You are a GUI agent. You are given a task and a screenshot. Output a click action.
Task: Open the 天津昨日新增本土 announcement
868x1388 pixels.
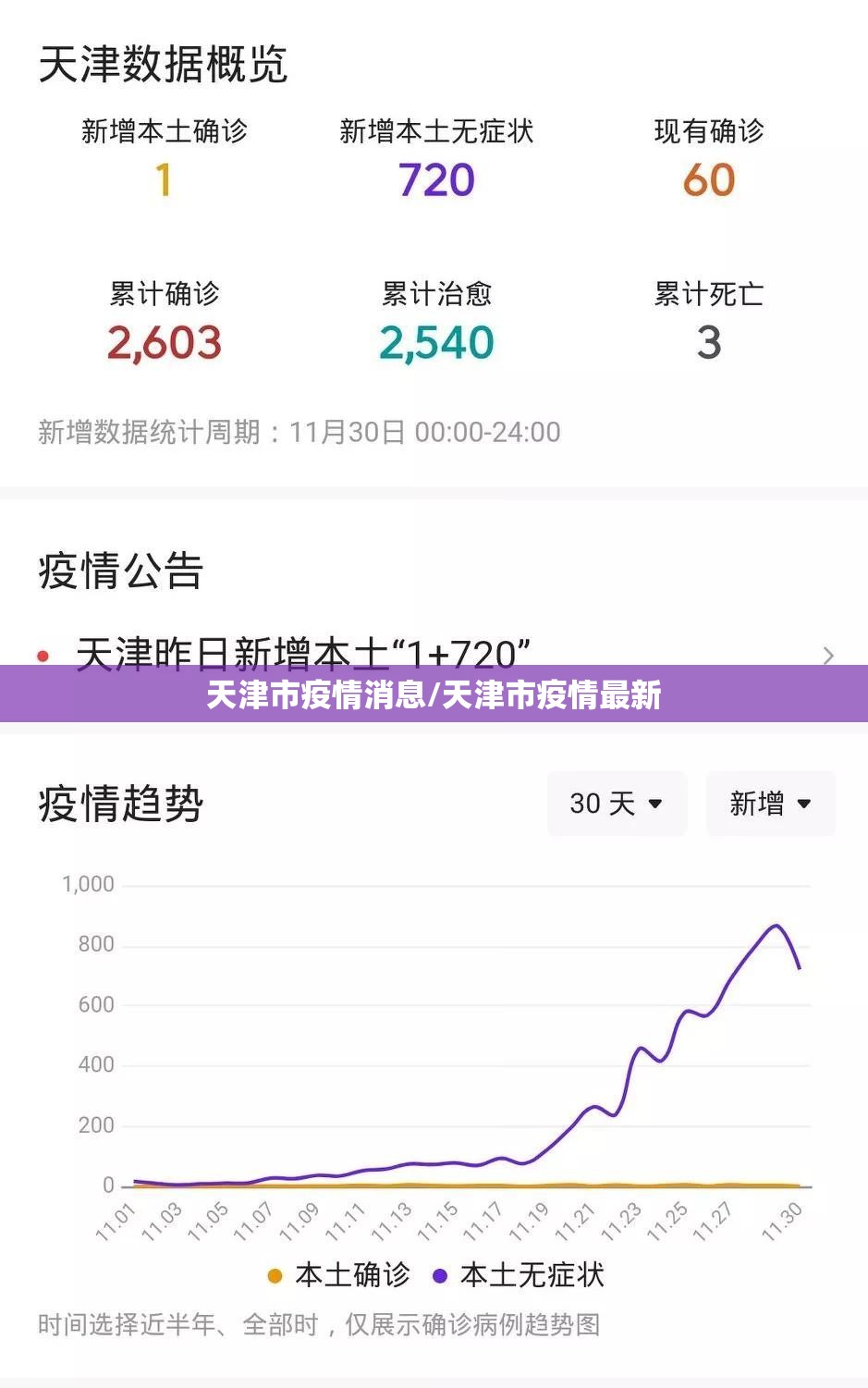click(303, 653)
